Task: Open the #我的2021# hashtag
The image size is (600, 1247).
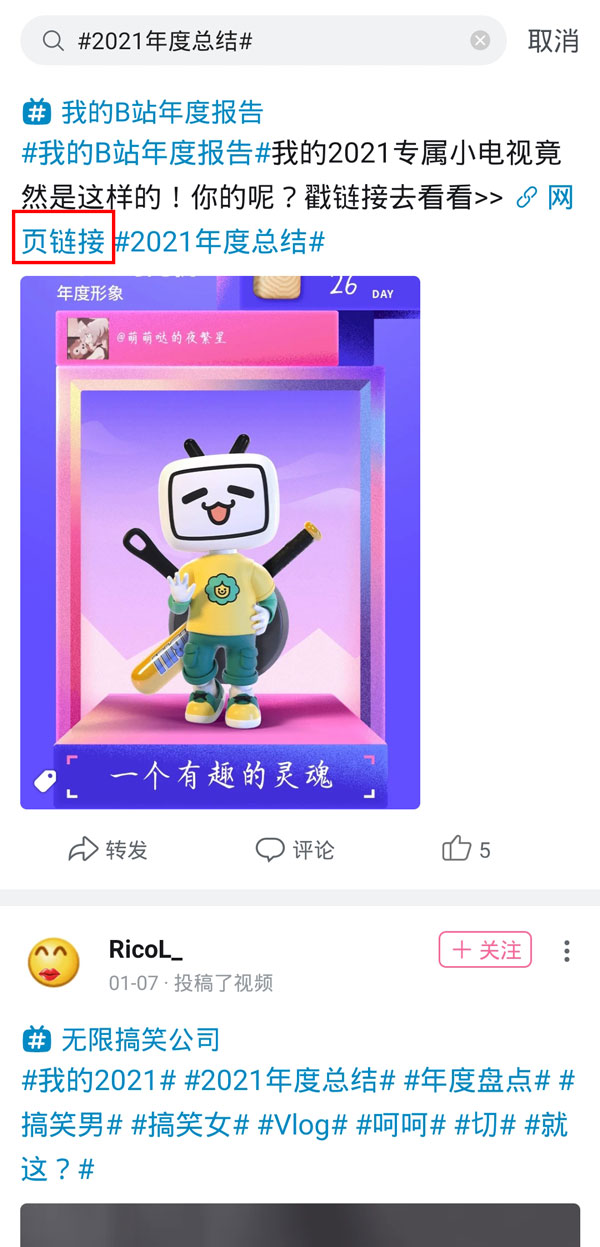Action: click(98, 1081)
